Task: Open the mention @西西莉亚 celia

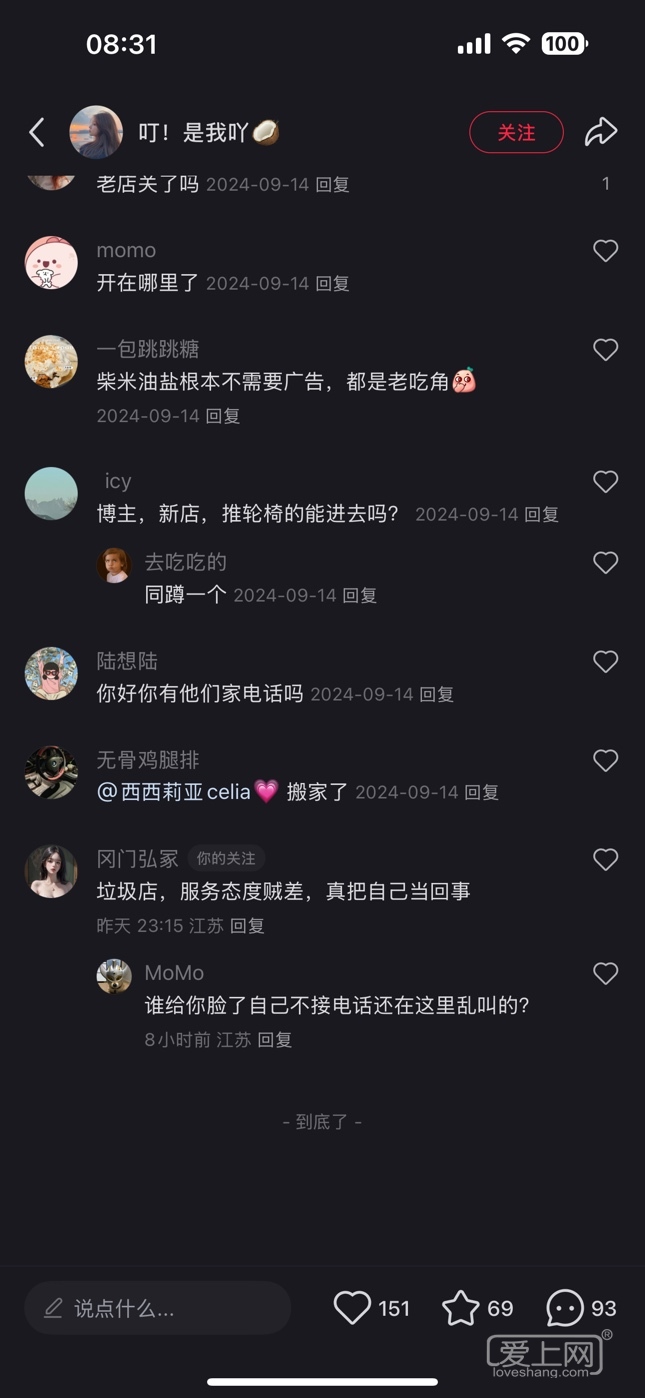Action: click(186, 792)
